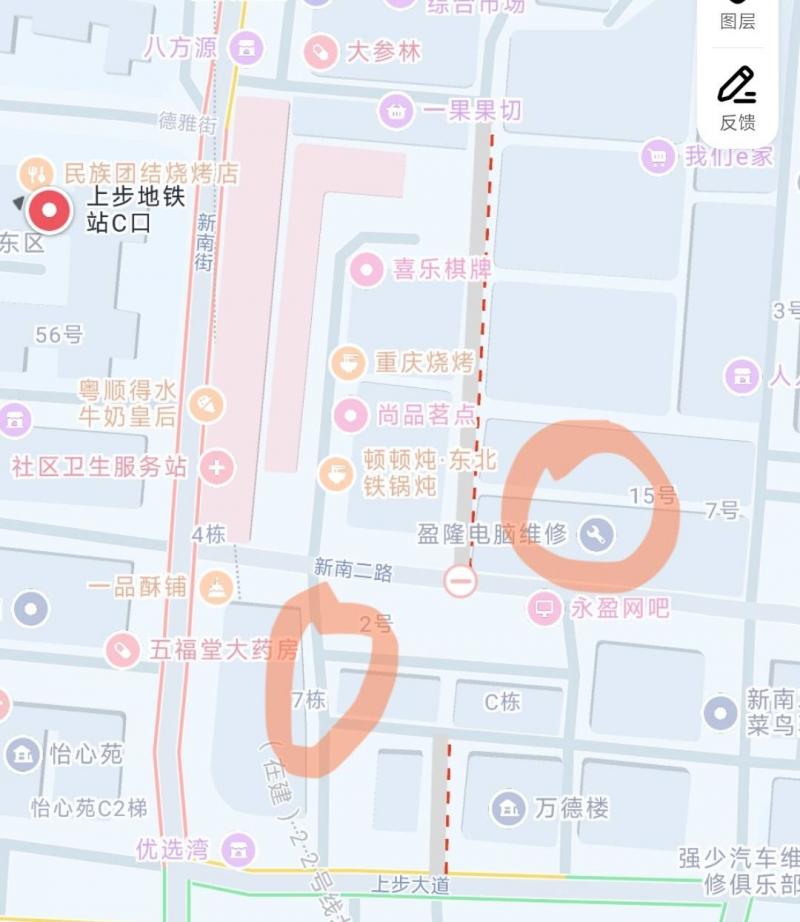
Task: Click the 一果果切 fruit shop icon
Action: [396, 108]
